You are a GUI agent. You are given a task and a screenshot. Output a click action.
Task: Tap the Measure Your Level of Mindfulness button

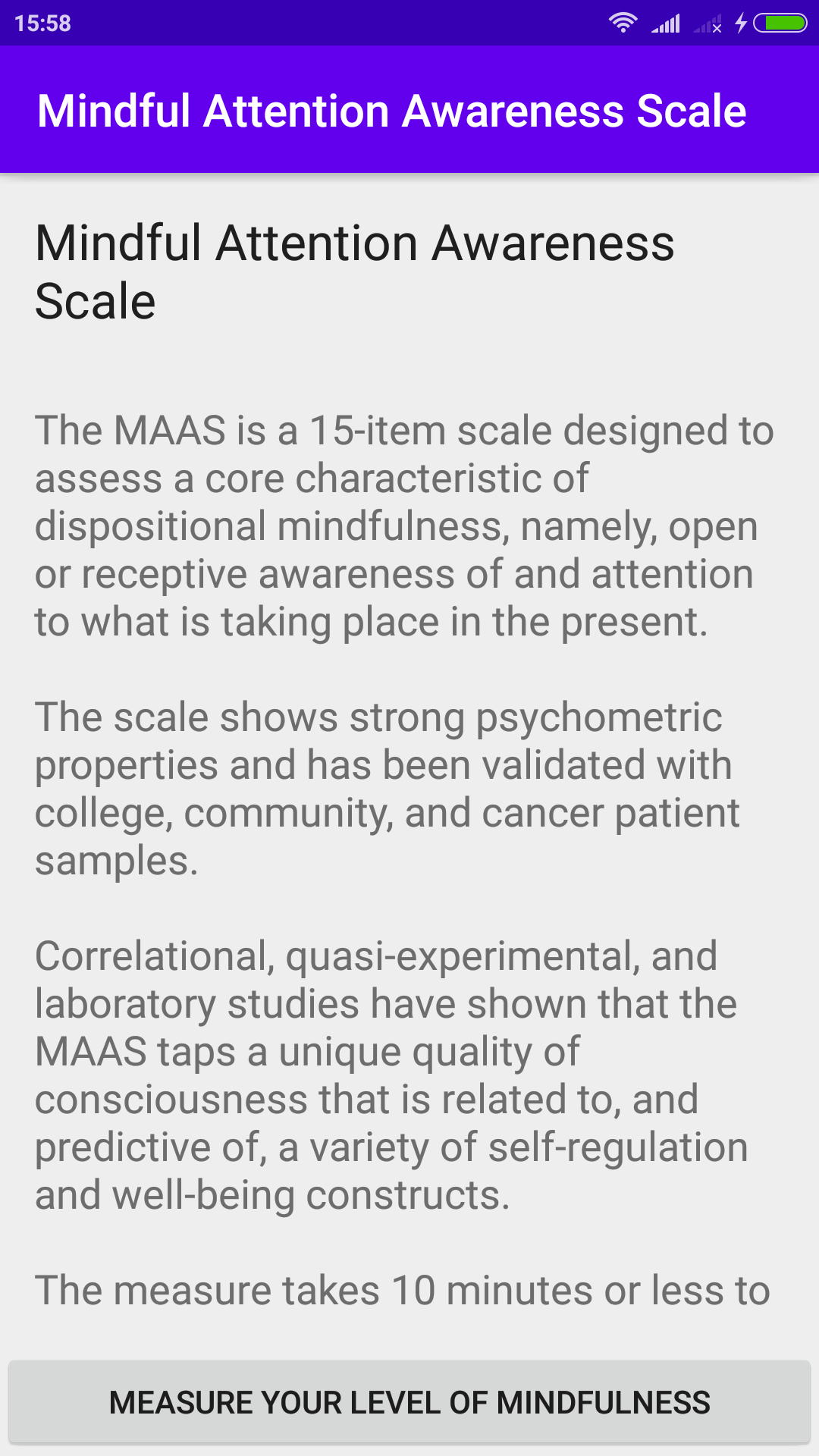pos(409,1402)
